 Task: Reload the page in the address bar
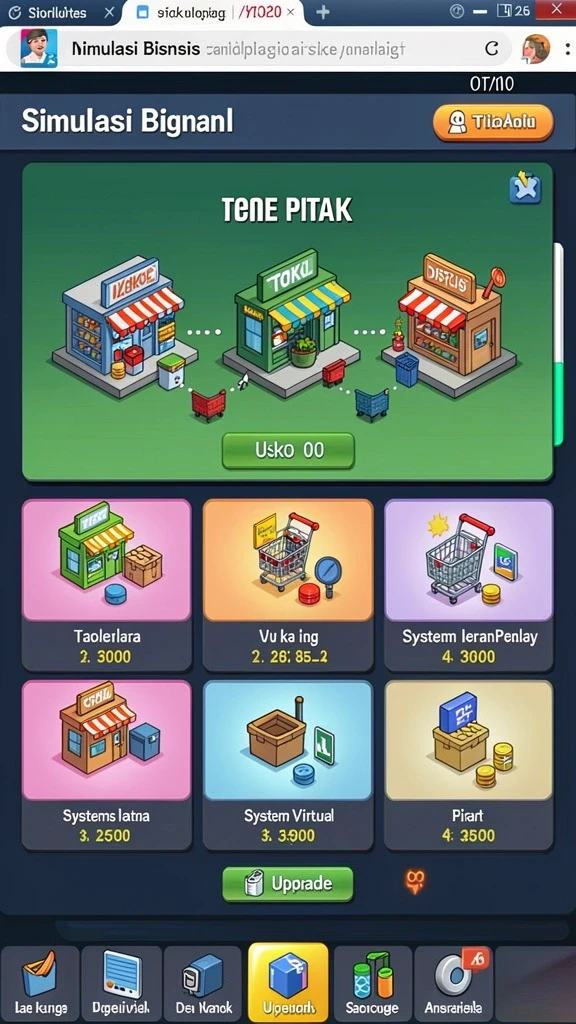tap(492, 48)
